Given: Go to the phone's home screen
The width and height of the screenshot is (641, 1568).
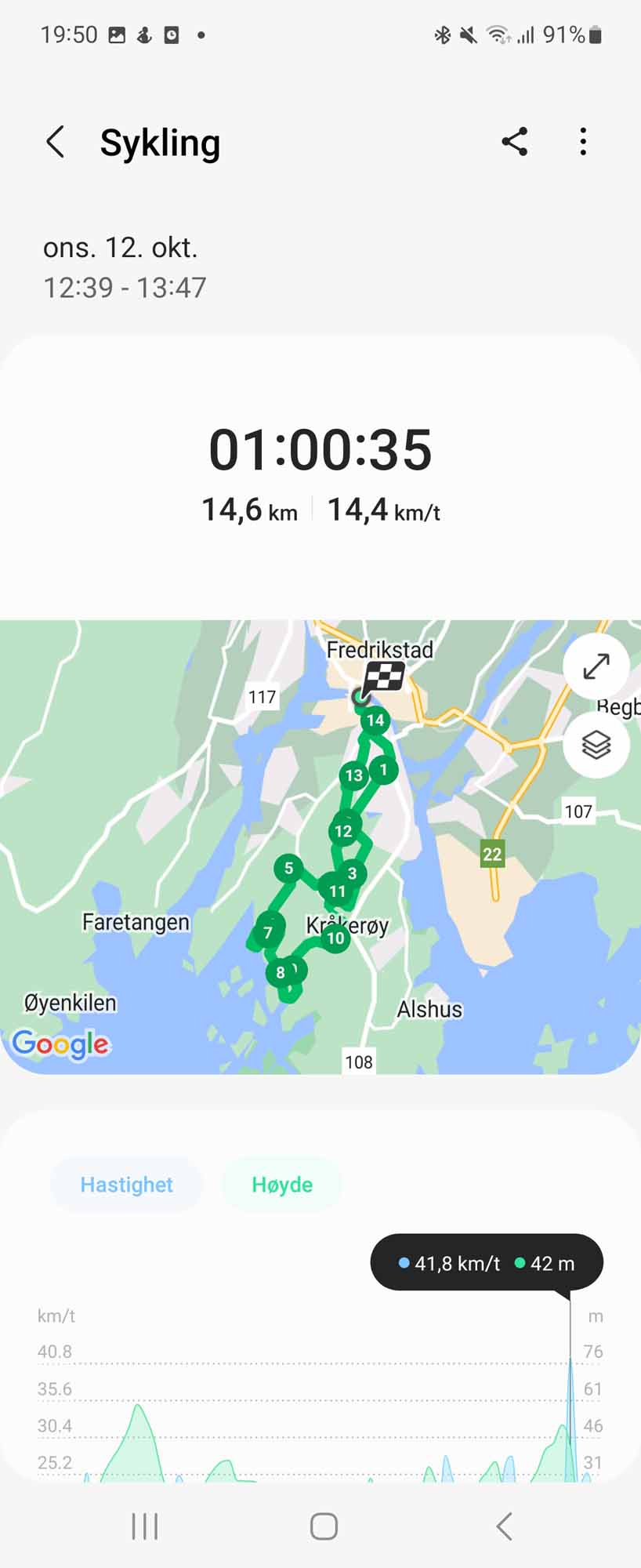Looking at the screenshot, I should [324, 1526].
